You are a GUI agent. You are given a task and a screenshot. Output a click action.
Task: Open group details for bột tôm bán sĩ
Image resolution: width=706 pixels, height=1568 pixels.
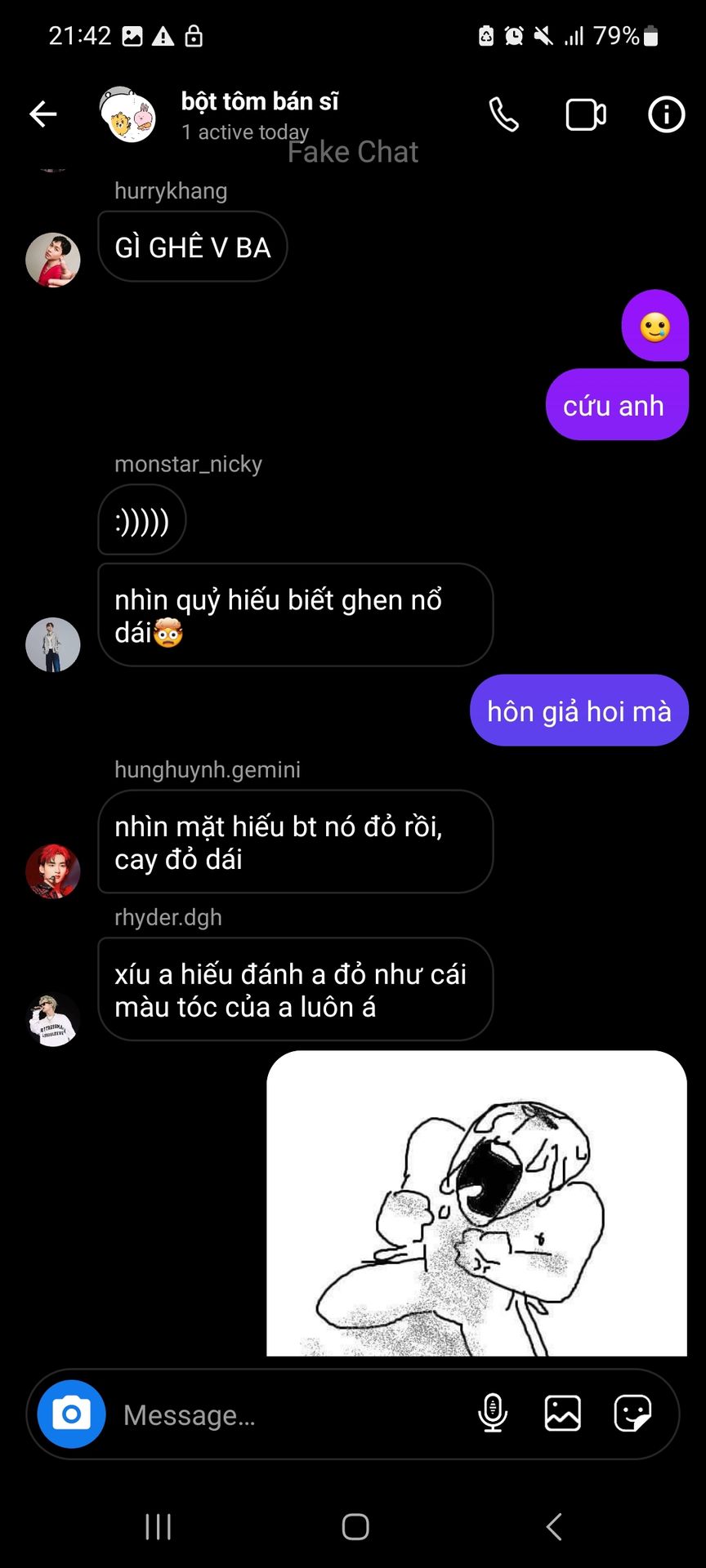[259, 114]
